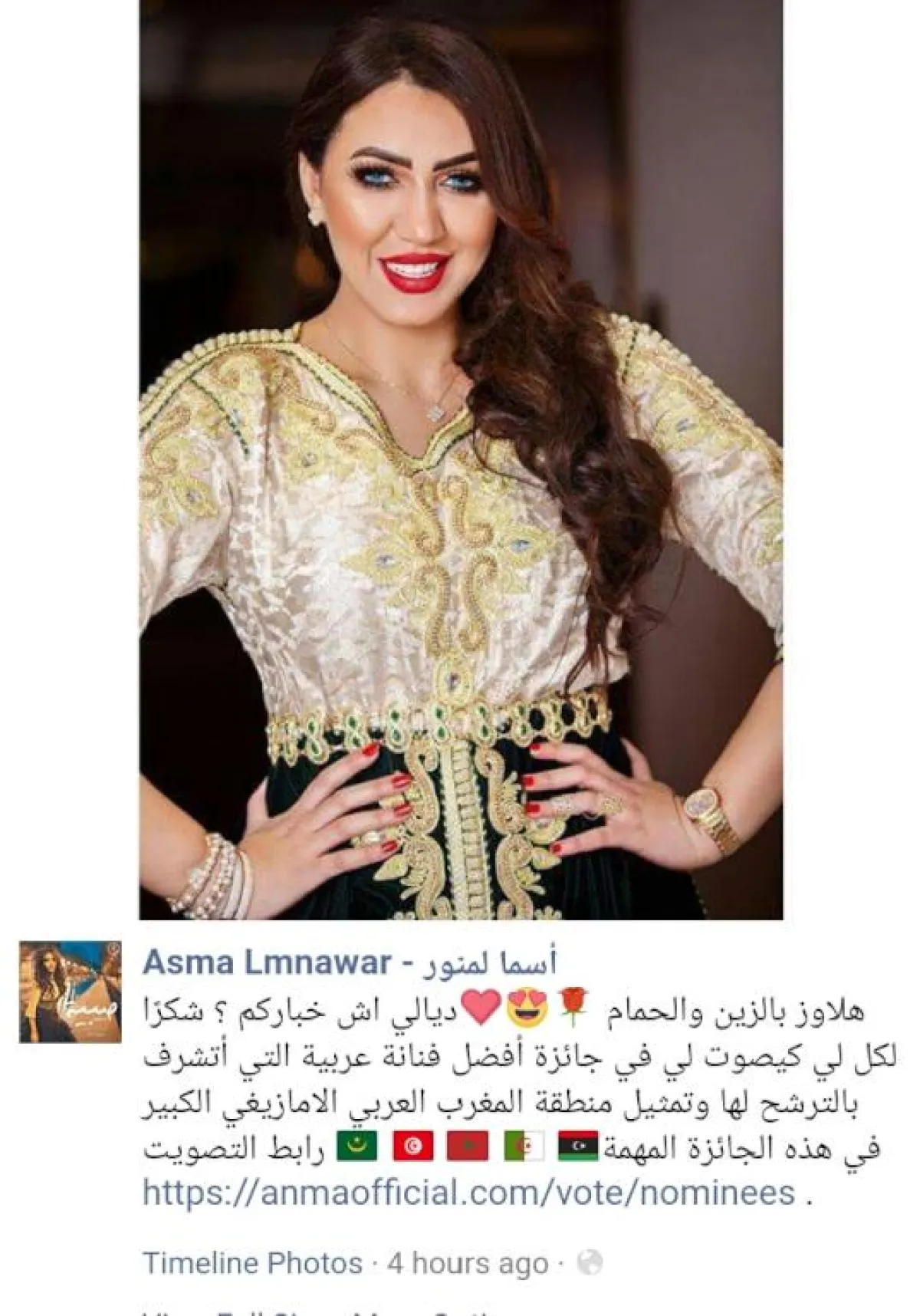Viewport: 920px width, 1316px height.
Task: Open the anmaofficial.com vote nominees link
Action: click(469, 1193)
